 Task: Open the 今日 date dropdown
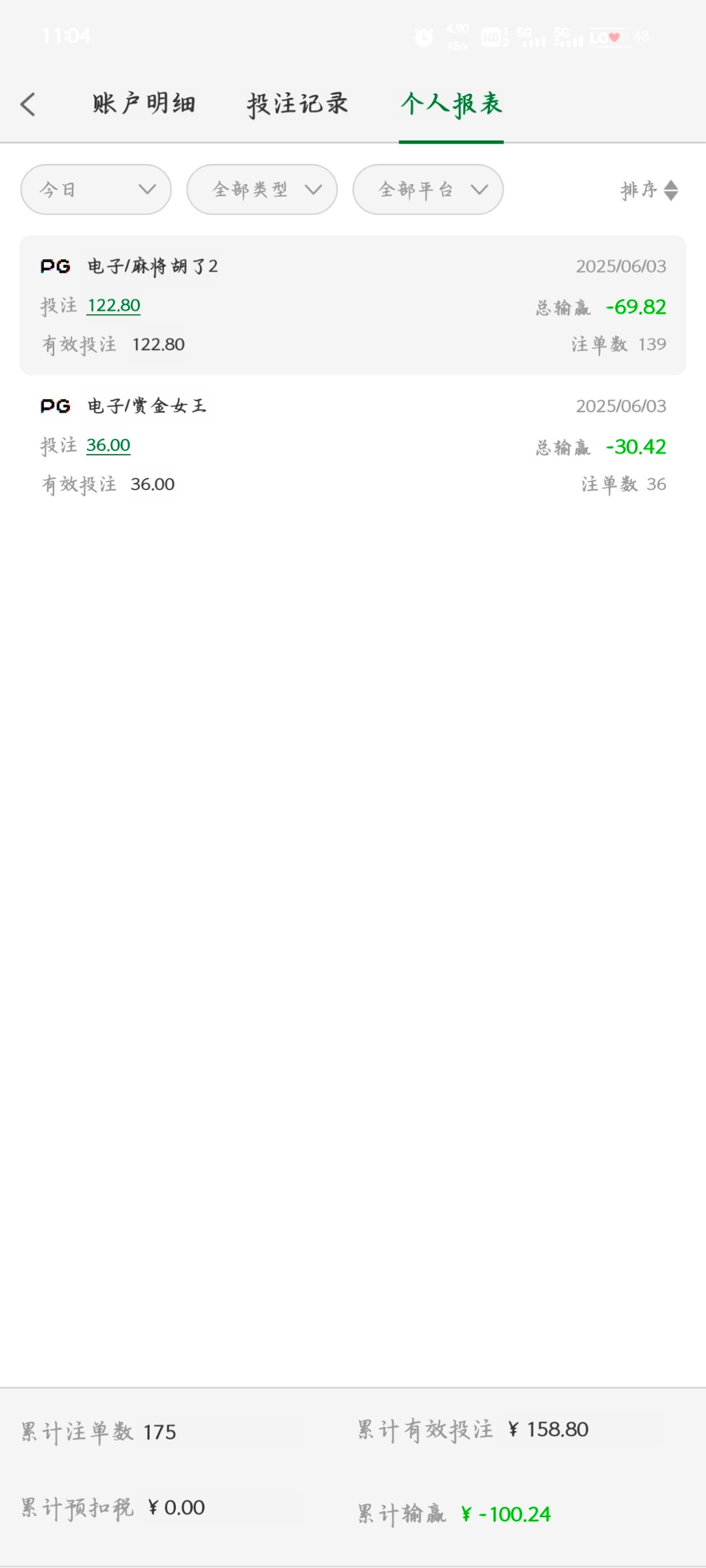point(96,189)
